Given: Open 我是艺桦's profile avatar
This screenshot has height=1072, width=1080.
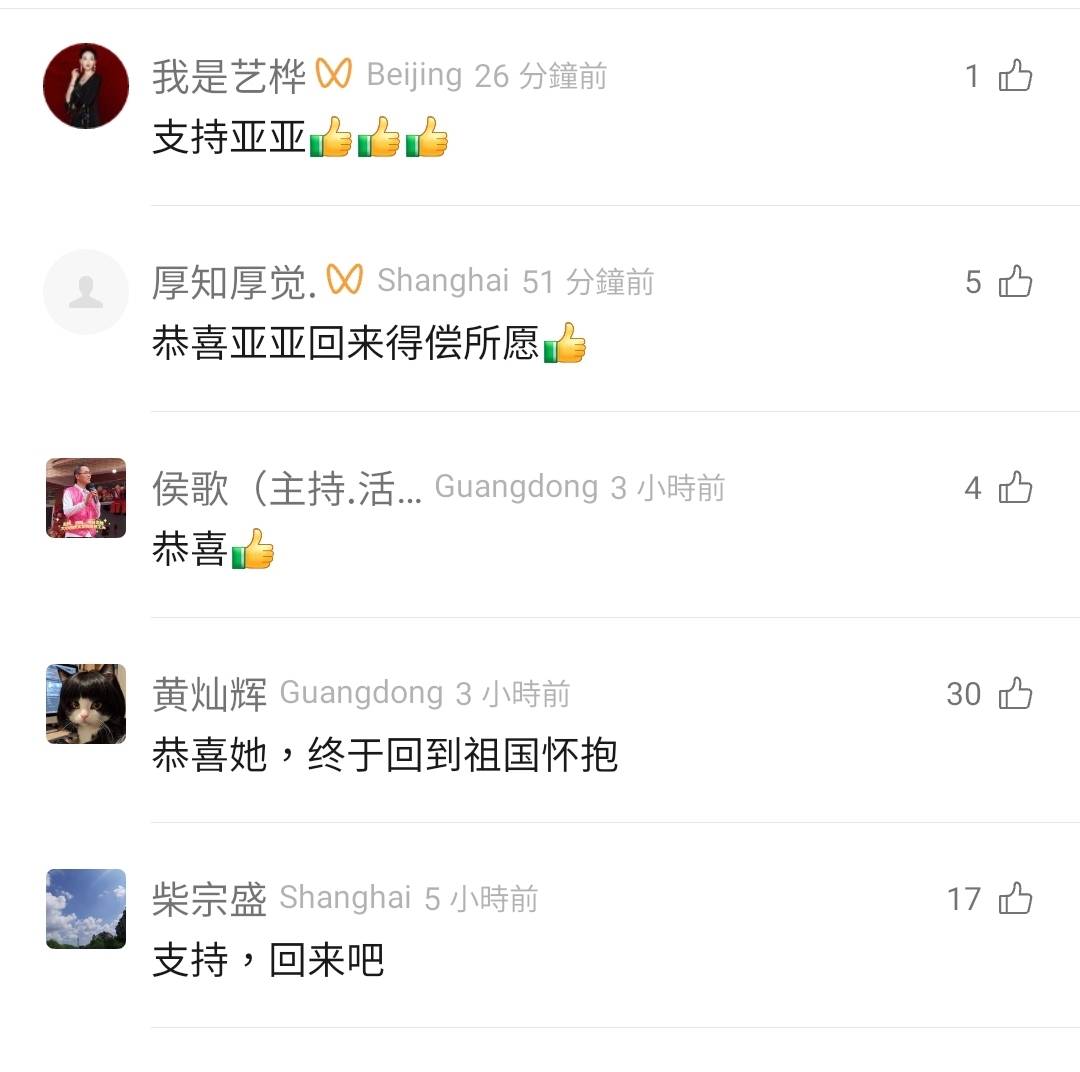Looking at the screenshot, I should coord(86,86).
